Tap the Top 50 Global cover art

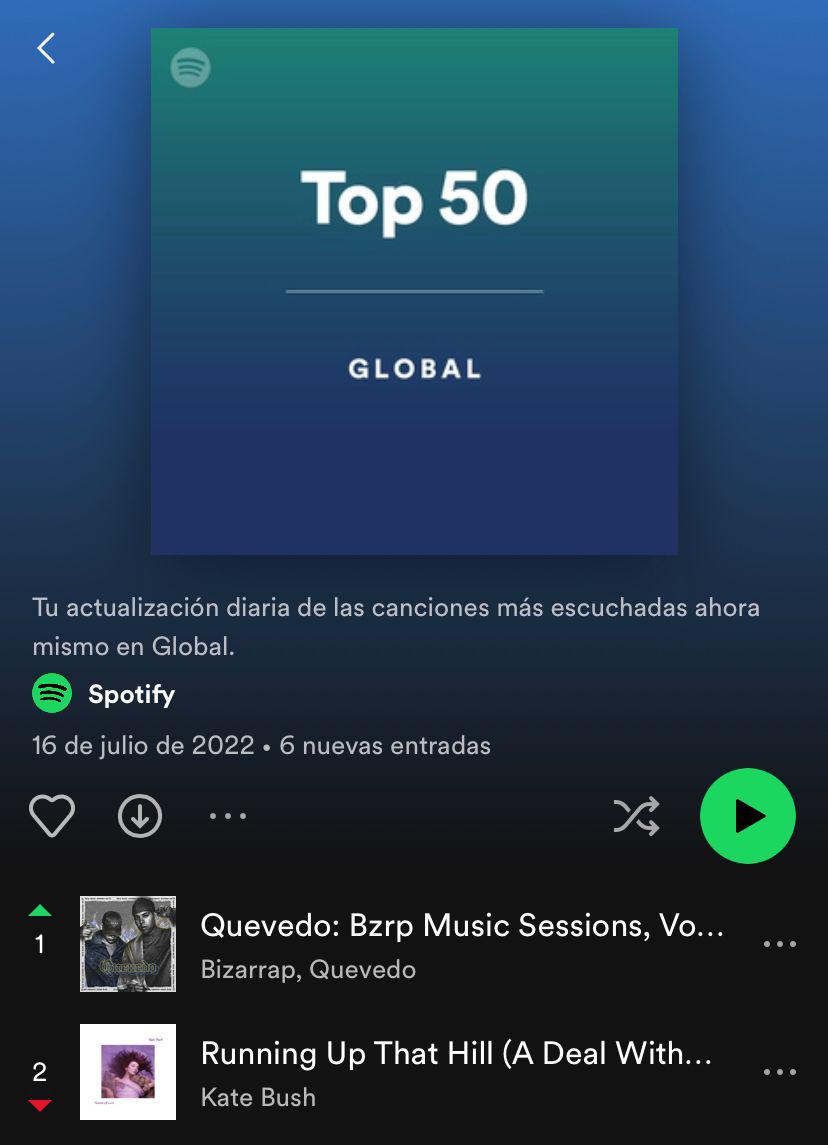click(x=414, y=290)
